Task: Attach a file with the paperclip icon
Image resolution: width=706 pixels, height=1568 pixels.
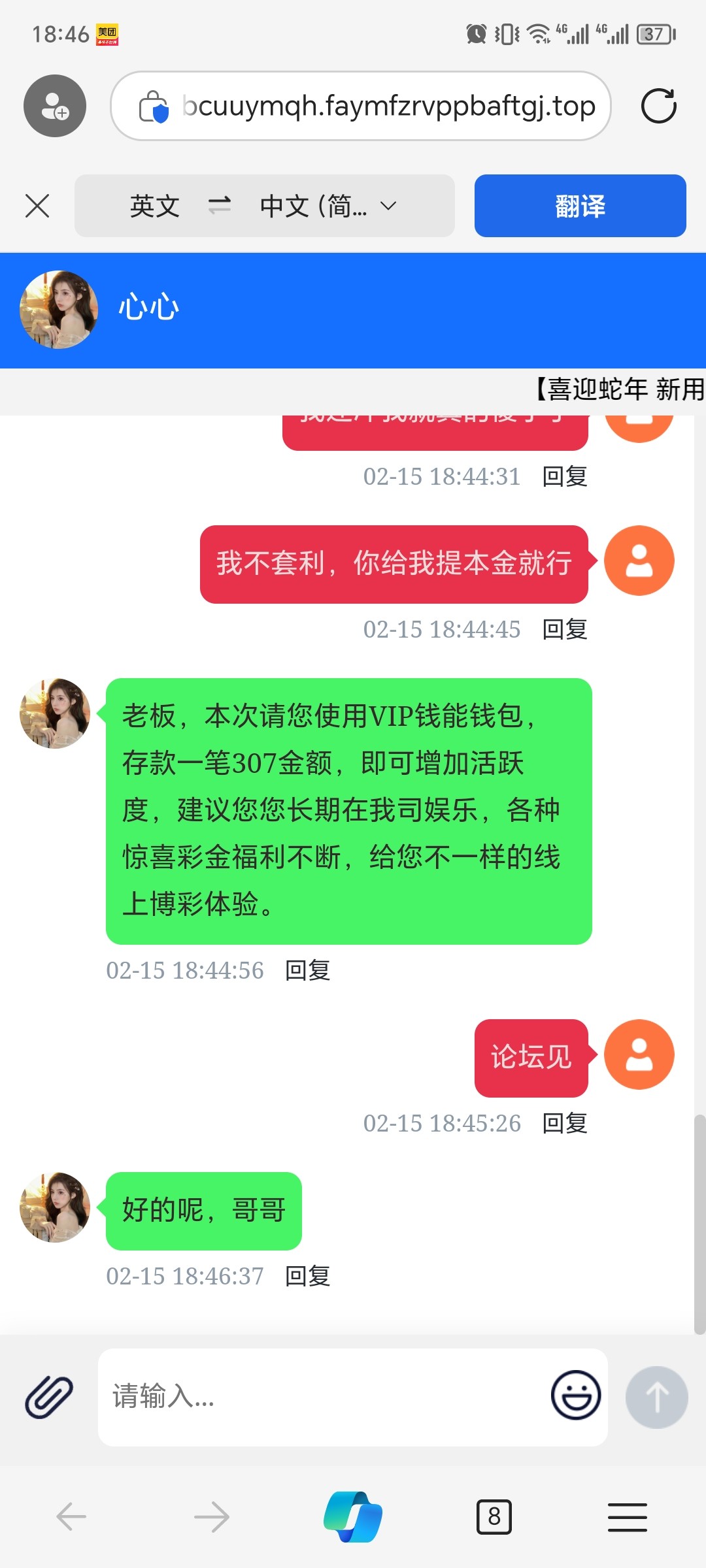Action: [x=49, y=1397]
